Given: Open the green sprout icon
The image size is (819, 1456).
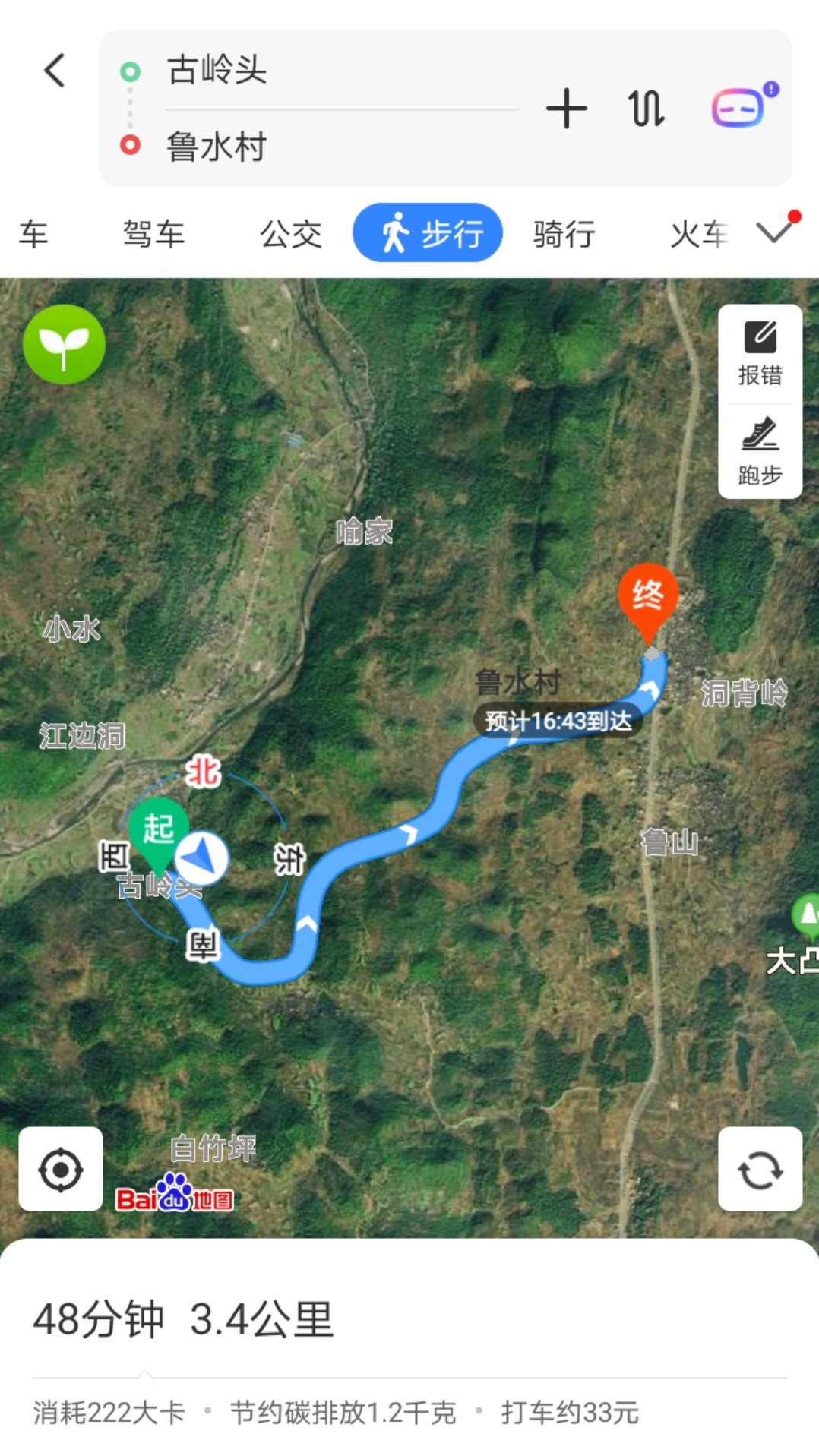Looking at the screenshot, I should click(x=64, y=344).
